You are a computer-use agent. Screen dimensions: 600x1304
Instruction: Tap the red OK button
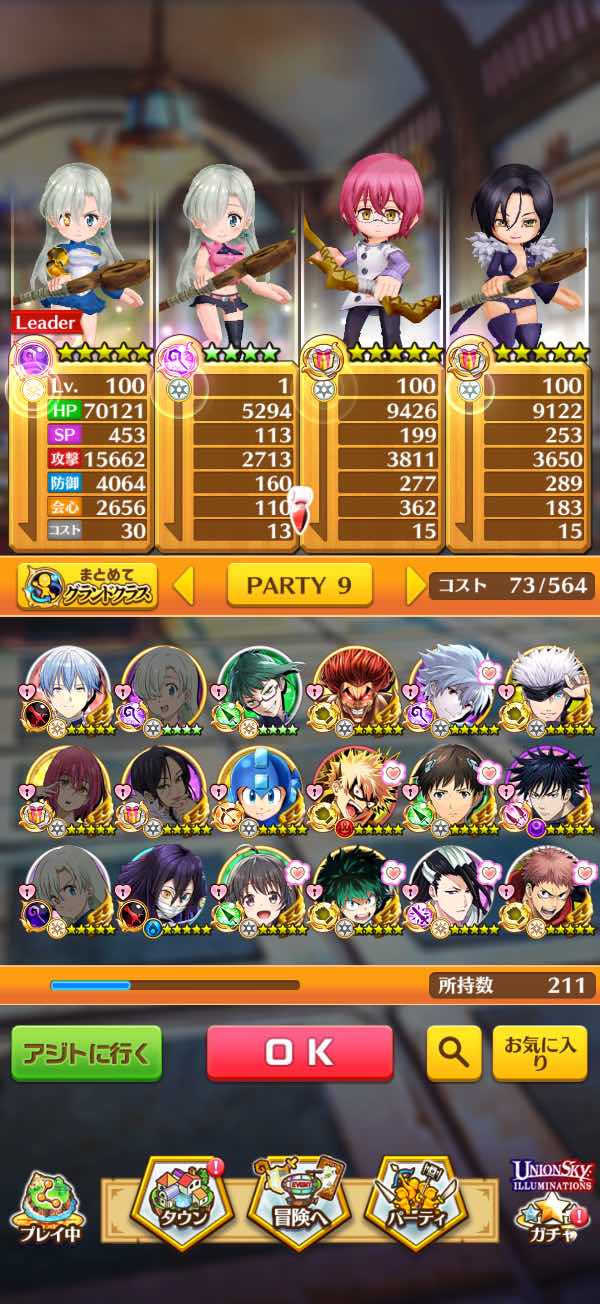[x=300, y=1053]
